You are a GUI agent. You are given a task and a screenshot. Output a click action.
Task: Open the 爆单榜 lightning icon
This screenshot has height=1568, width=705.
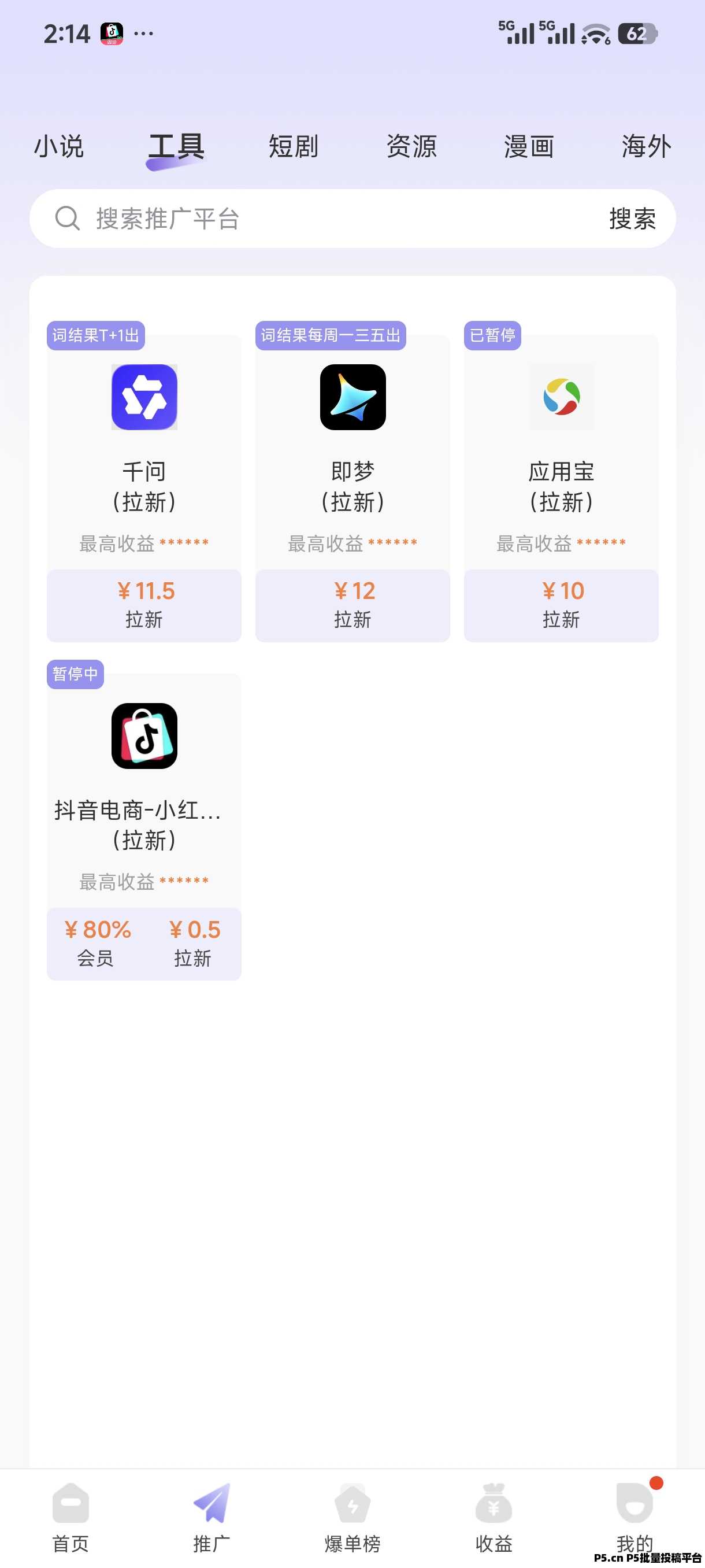[352, 1497]
